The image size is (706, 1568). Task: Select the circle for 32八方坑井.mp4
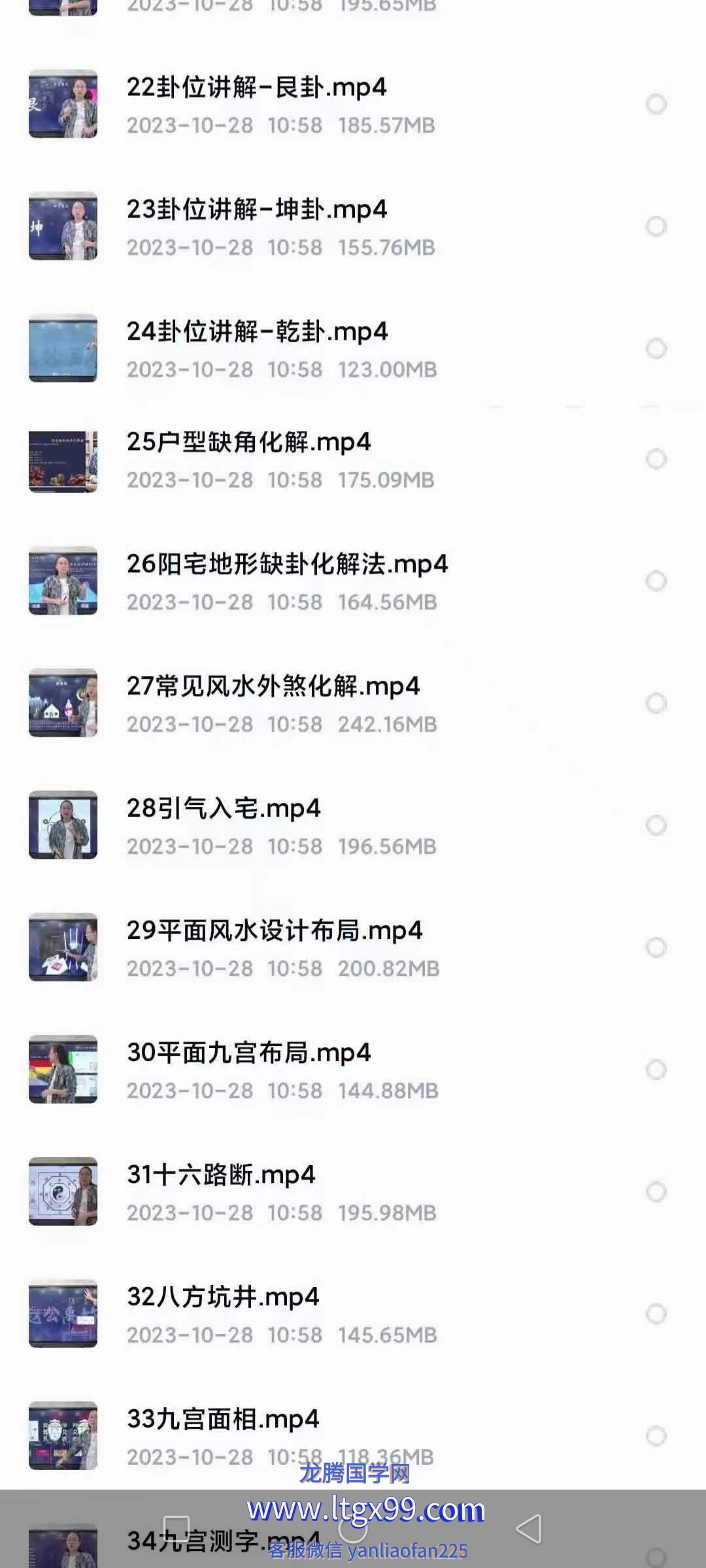pos(656,1314)
